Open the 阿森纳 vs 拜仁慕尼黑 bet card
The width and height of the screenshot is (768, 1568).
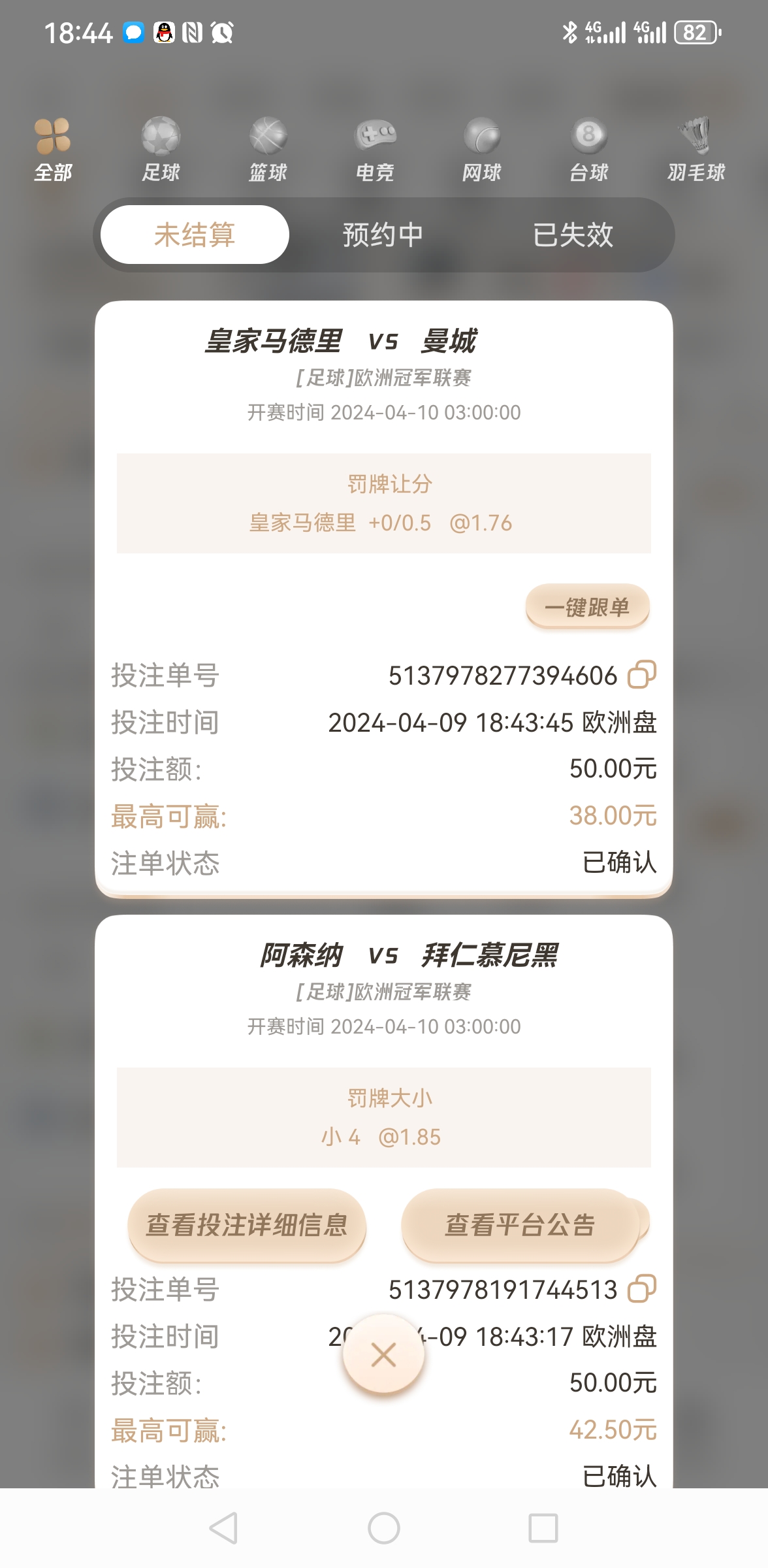tap(409, 955)
